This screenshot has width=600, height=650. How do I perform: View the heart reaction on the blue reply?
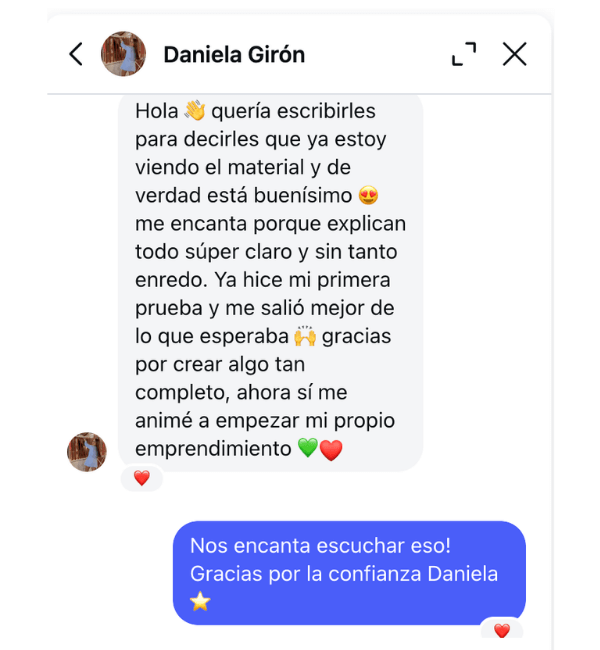click(502, 630)
